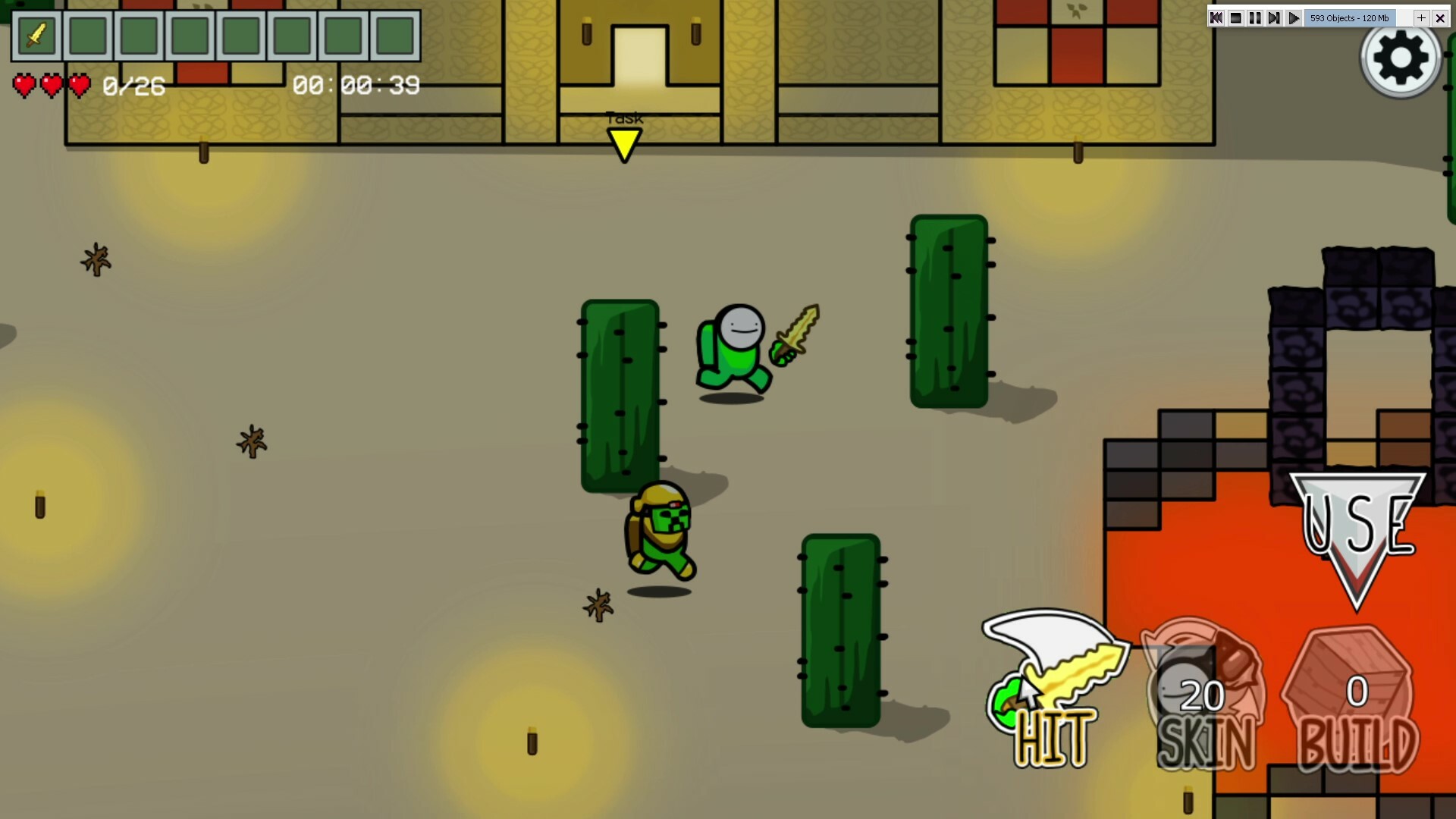This screenshot has width=1456, height=819.
Task: Close the debug toolbar
Action: pyautogui.click(x=1440, y=18)
